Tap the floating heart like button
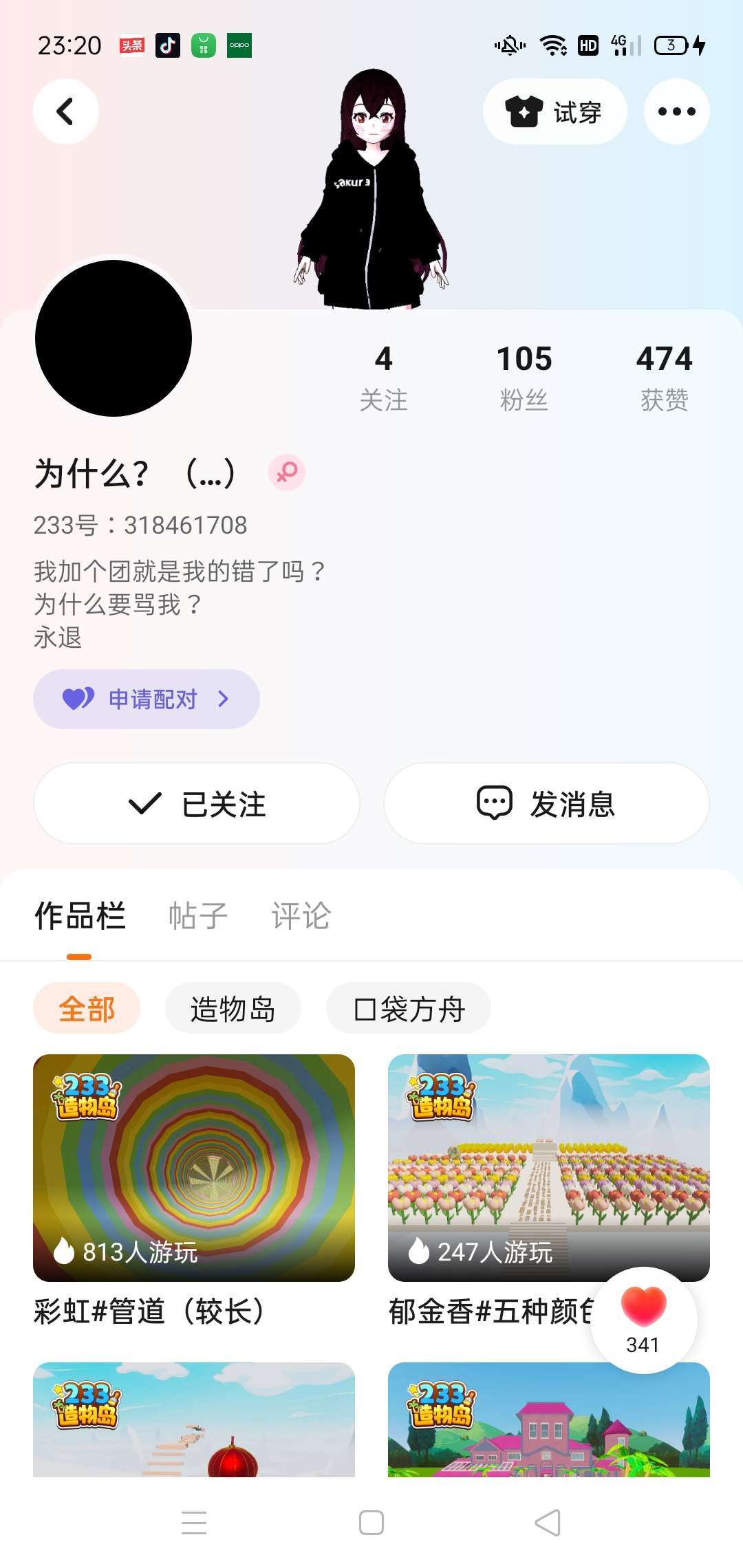This screenshot has height=1568, width=743. (x=644, y=1319)
